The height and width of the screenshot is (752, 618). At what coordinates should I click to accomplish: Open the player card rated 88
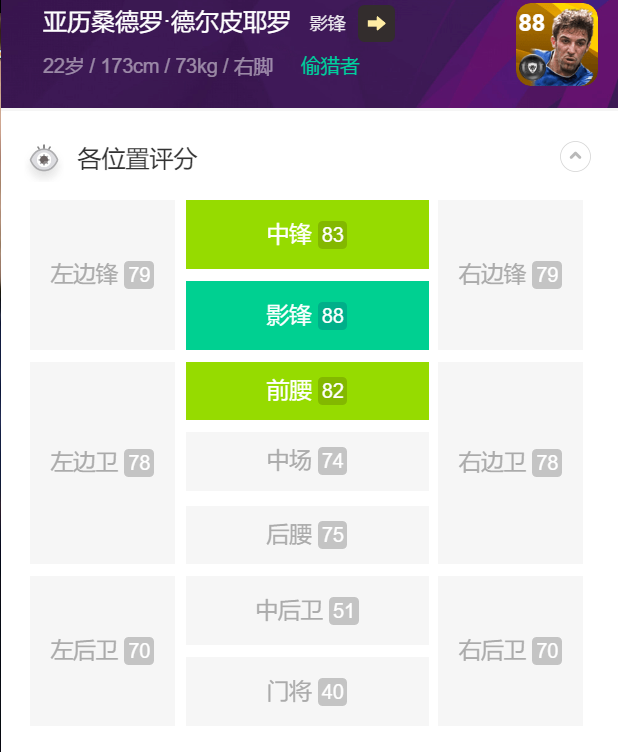(x=556, y=45)
